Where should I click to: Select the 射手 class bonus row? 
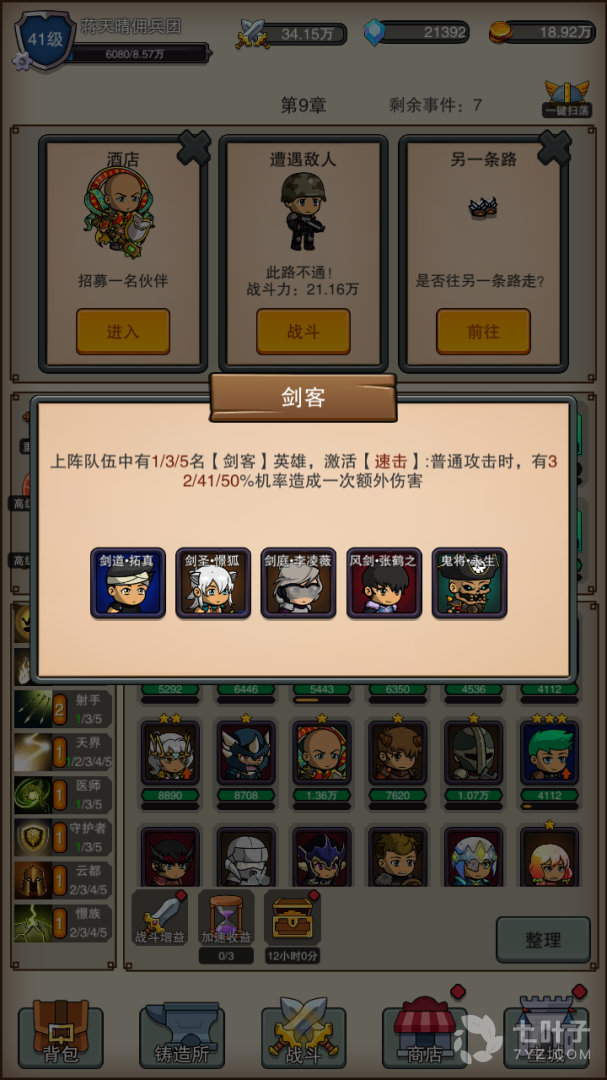64,710
